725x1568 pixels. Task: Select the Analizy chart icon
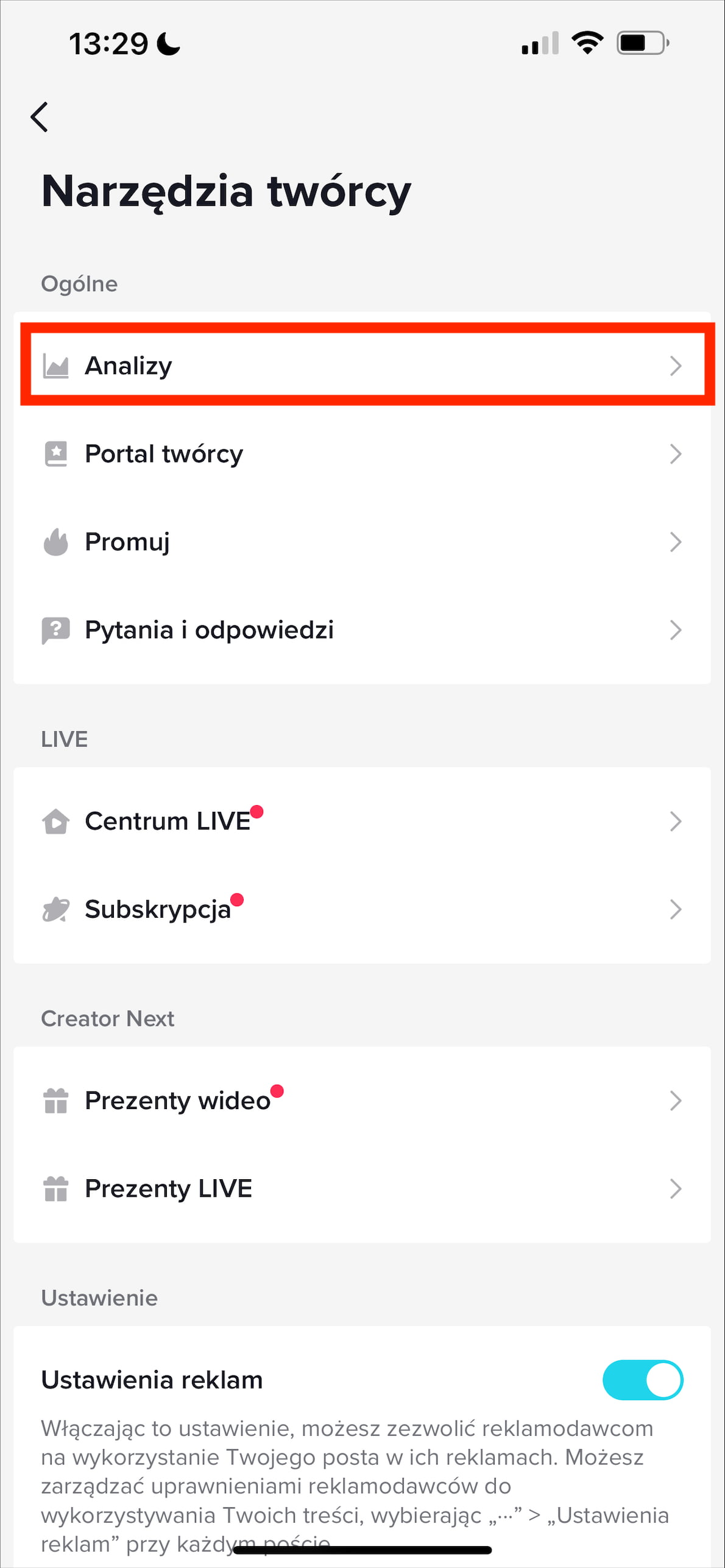55,366
